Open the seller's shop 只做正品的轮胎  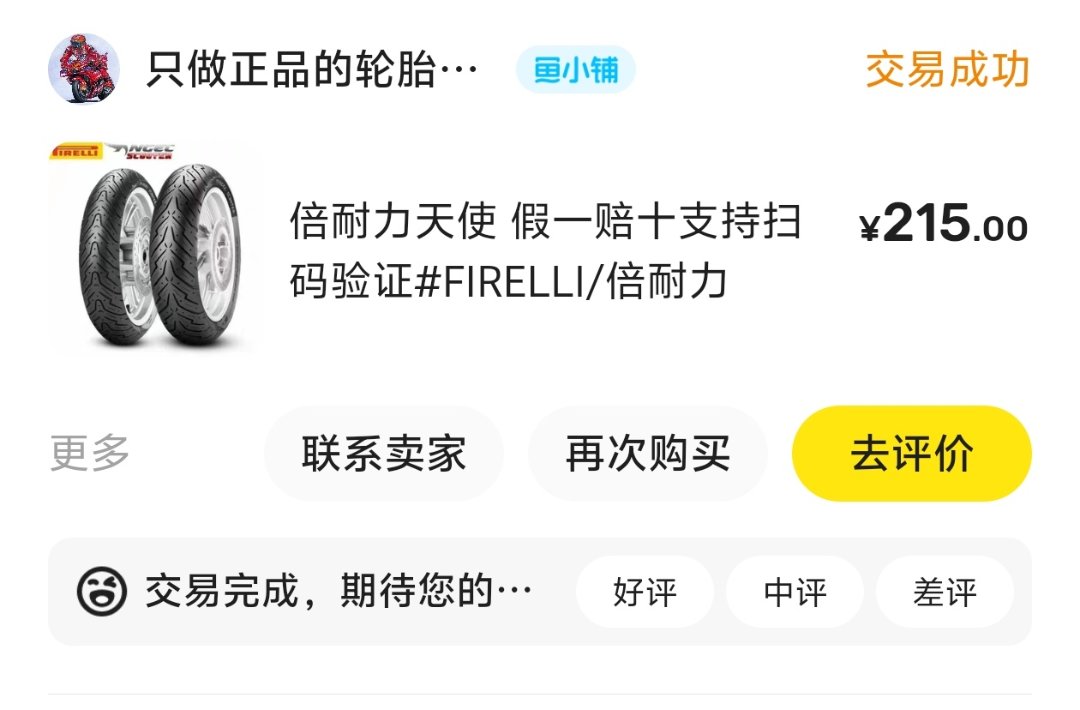coord(312,71)
